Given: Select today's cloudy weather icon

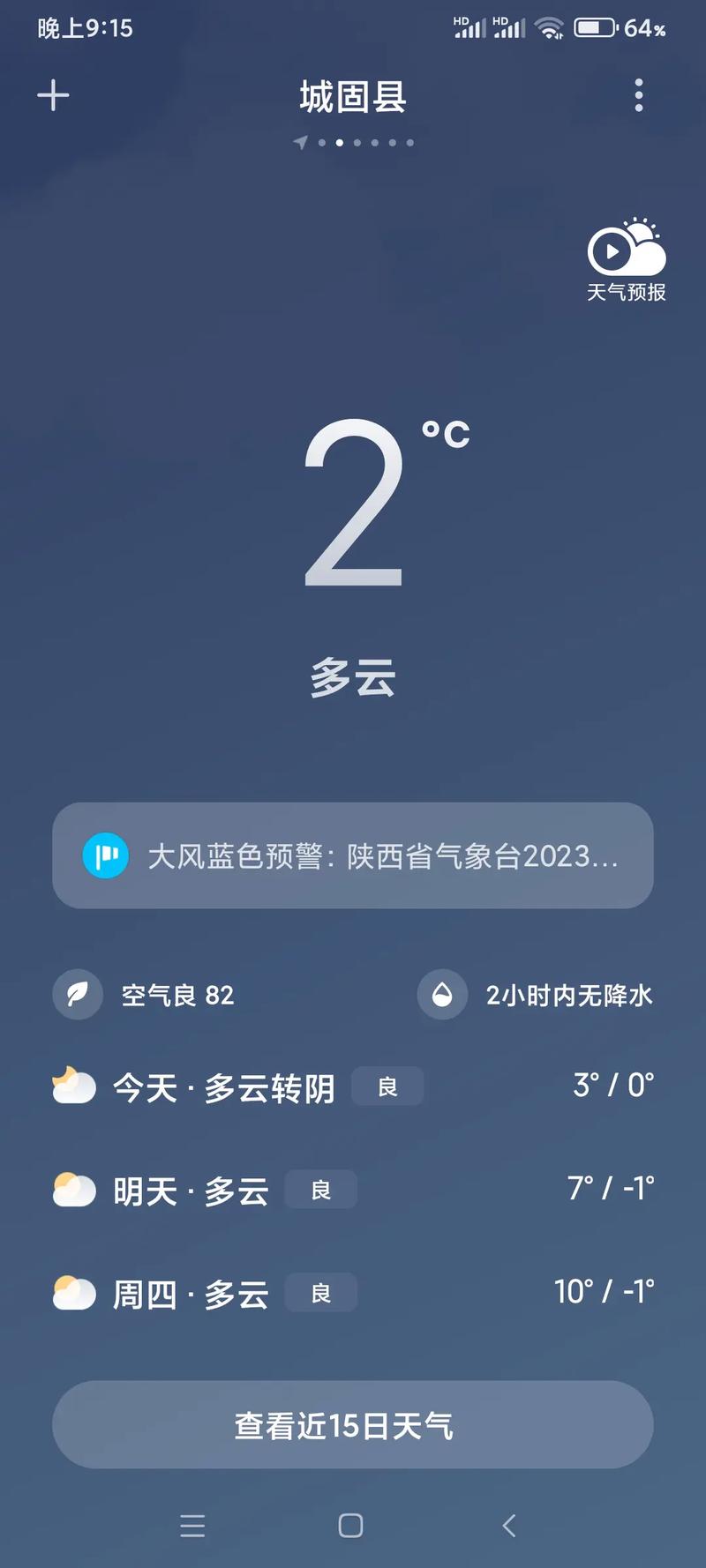Looking at the screenshot, I should (x=73, y=1086).
